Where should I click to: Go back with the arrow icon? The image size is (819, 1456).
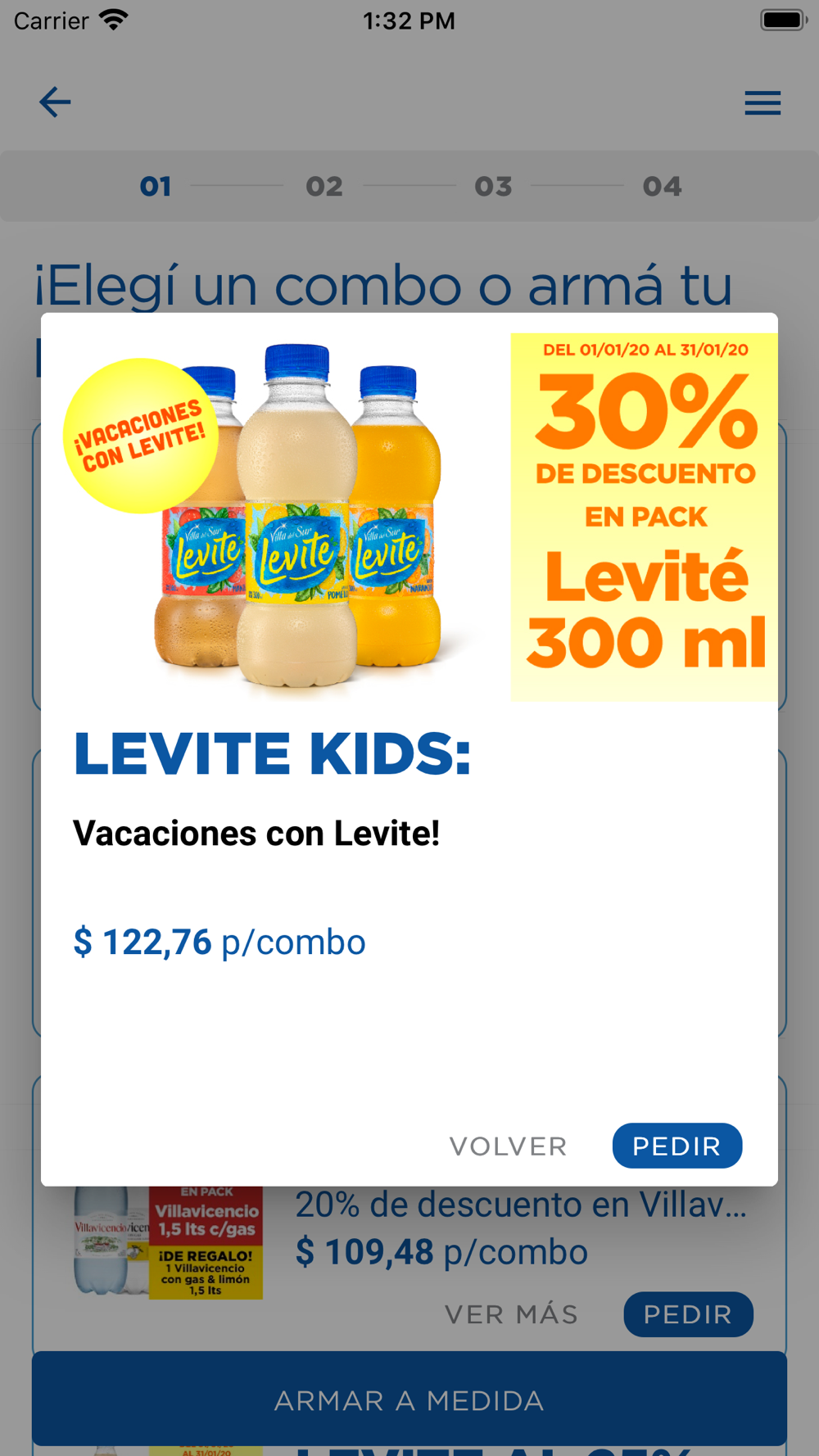click(55, 102)
